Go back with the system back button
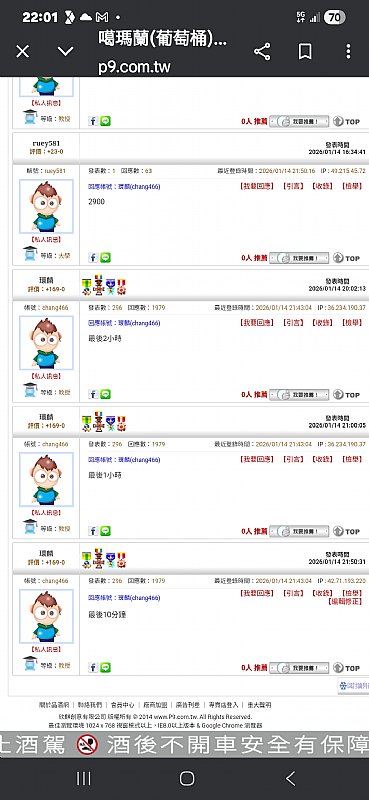 click(x=290, y=778)
